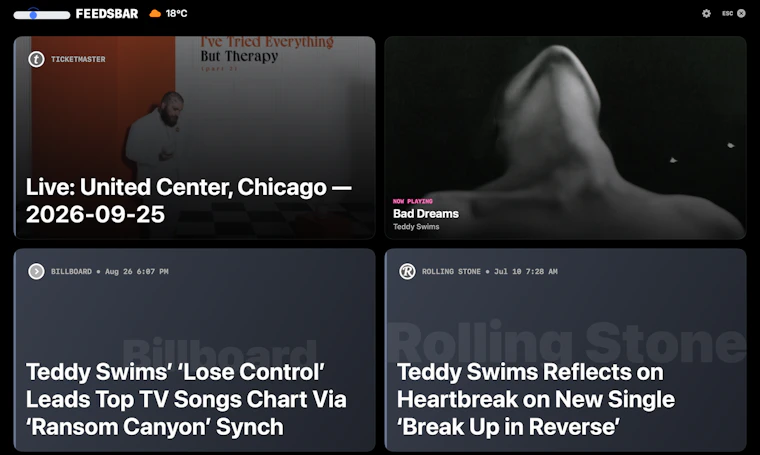Close Feedsbar with the ESC button
This screenshot has height=455, width=760.
coord(734,14)
